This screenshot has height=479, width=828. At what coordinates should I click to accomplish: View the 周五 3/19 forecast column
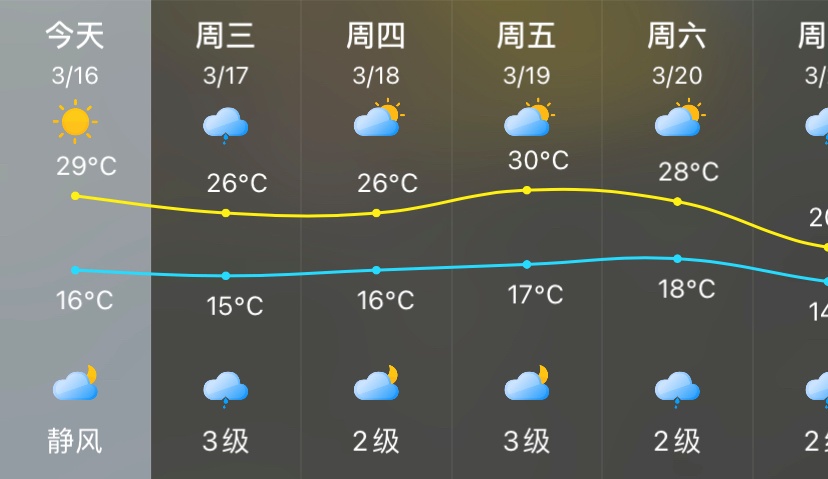pos(527,240)
